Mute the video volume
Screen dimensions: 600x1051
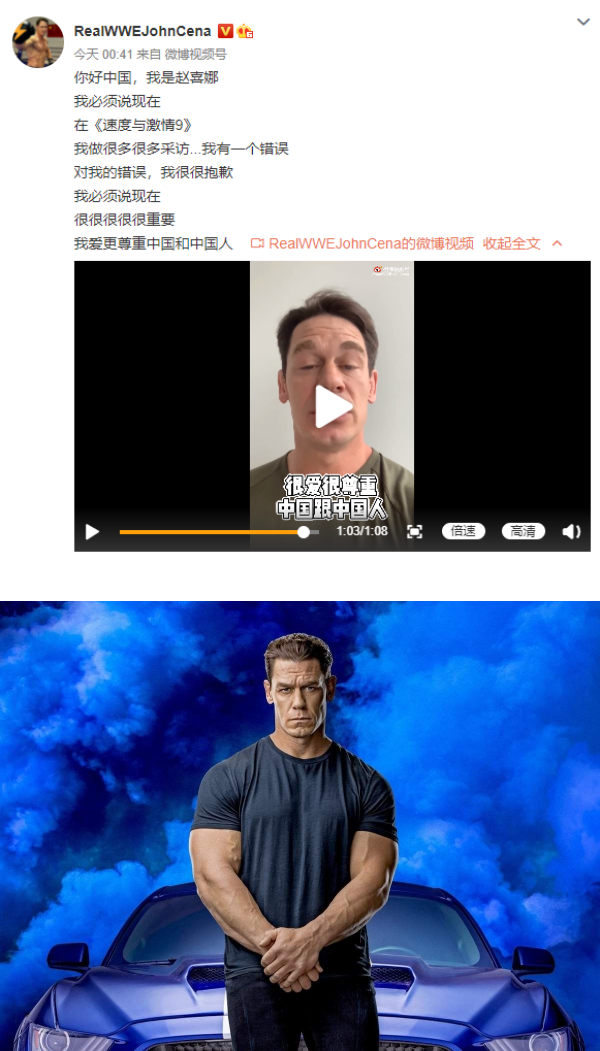[571, 532]
